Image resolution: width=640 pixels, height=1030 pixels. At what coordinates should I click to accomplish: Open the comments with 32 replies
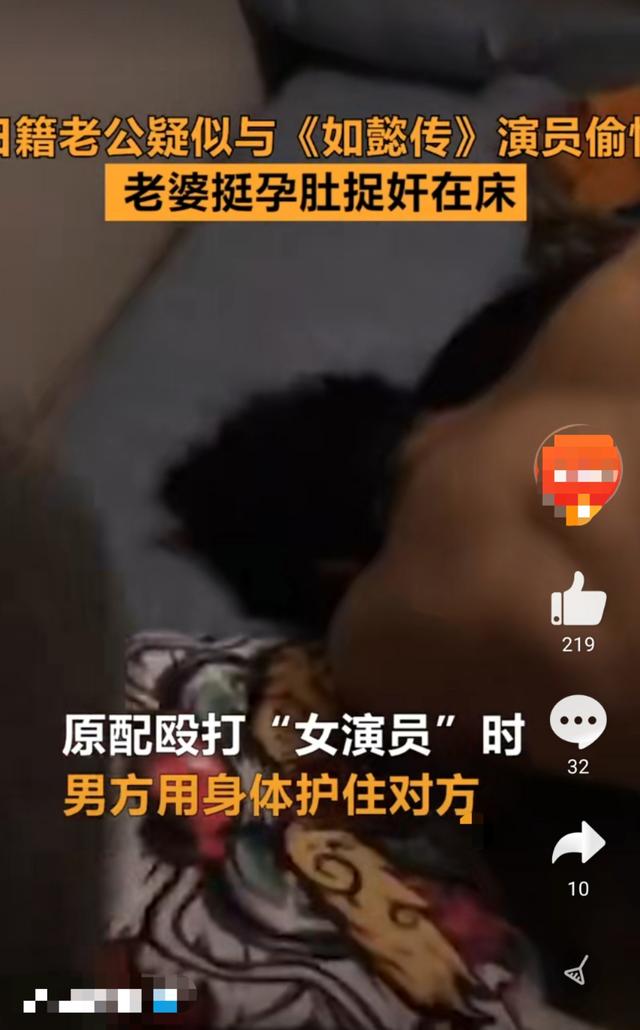[578, 722]
